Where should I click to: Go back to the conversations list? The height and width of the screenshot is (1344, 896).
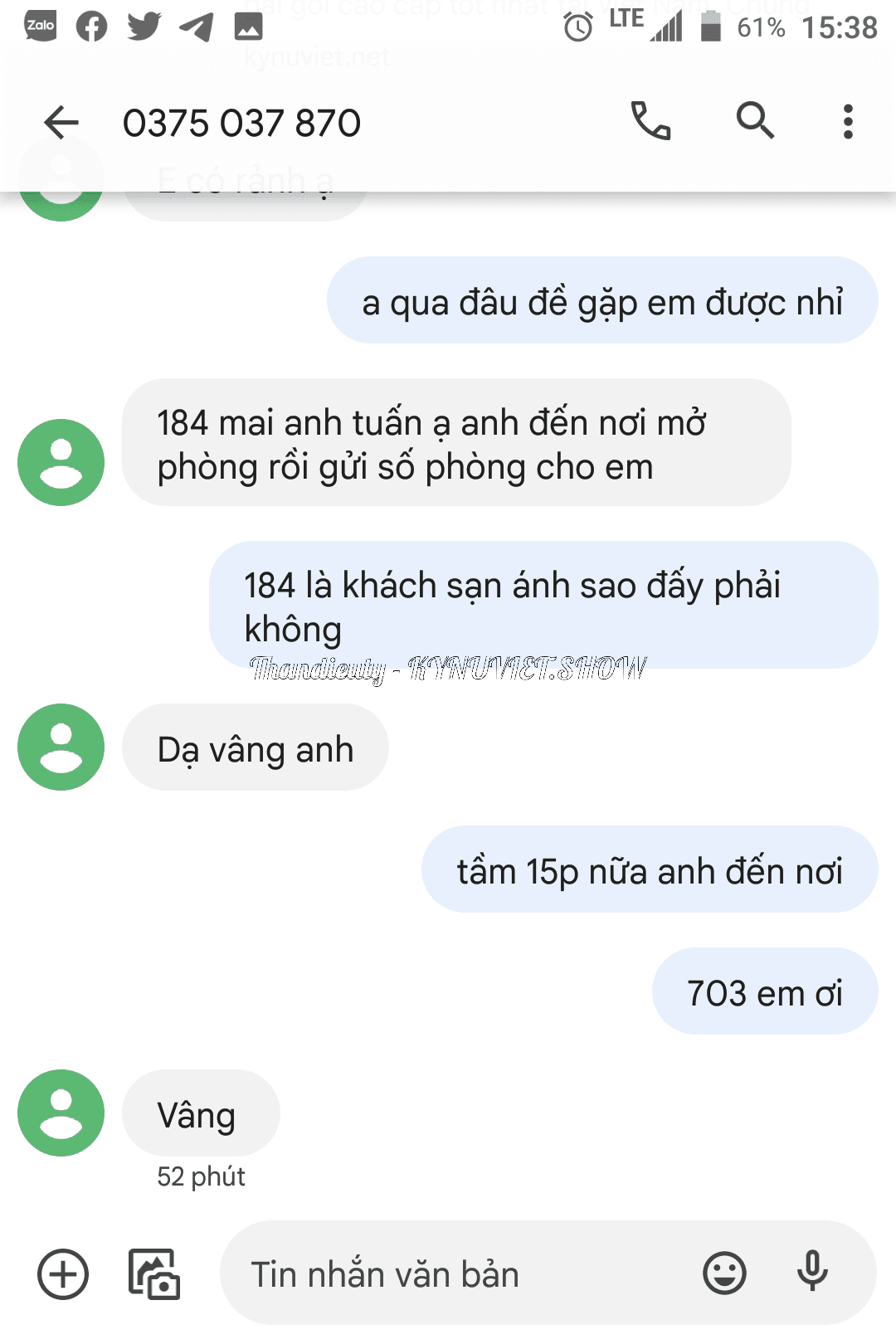click(61, 123)
